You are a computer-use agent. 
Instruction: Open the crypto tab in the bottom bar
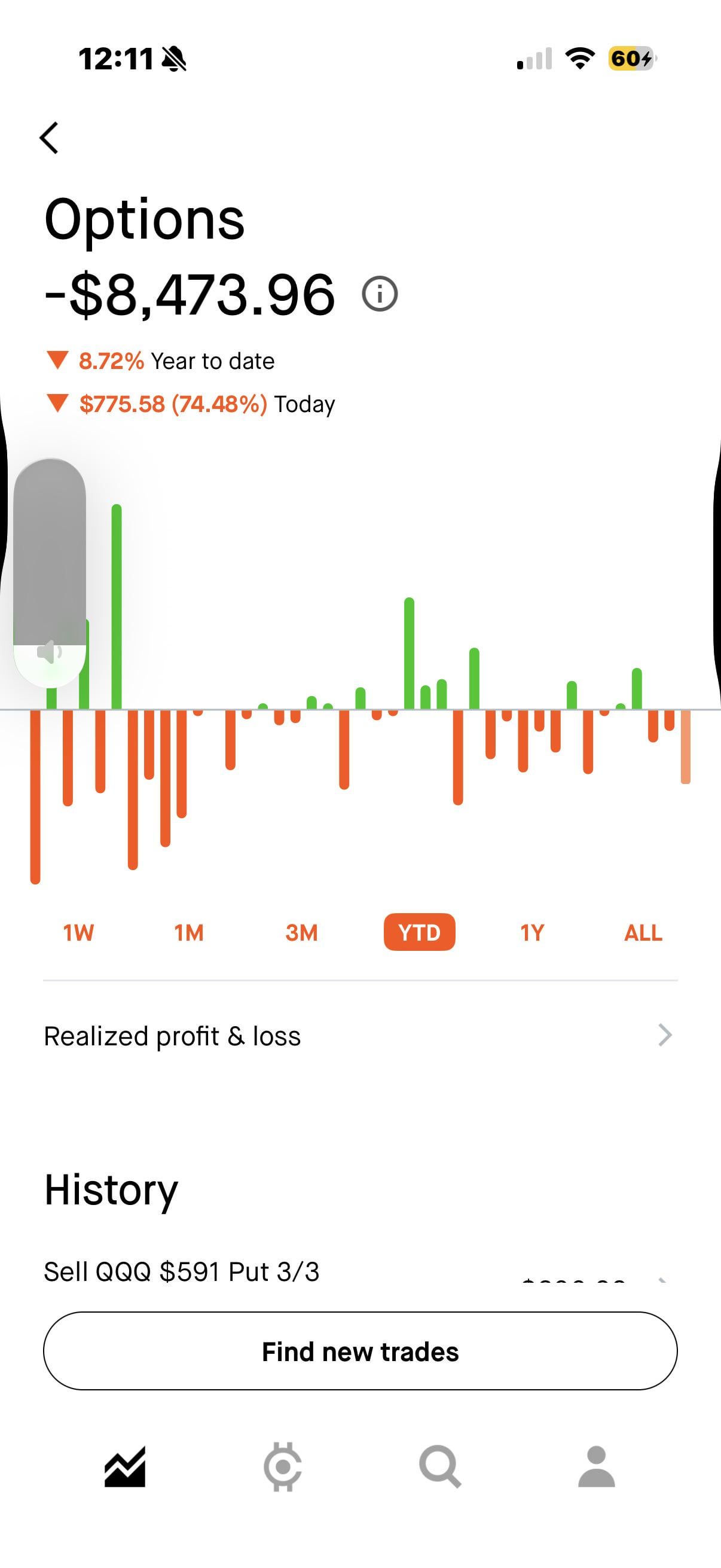(x=282, y=1467)
